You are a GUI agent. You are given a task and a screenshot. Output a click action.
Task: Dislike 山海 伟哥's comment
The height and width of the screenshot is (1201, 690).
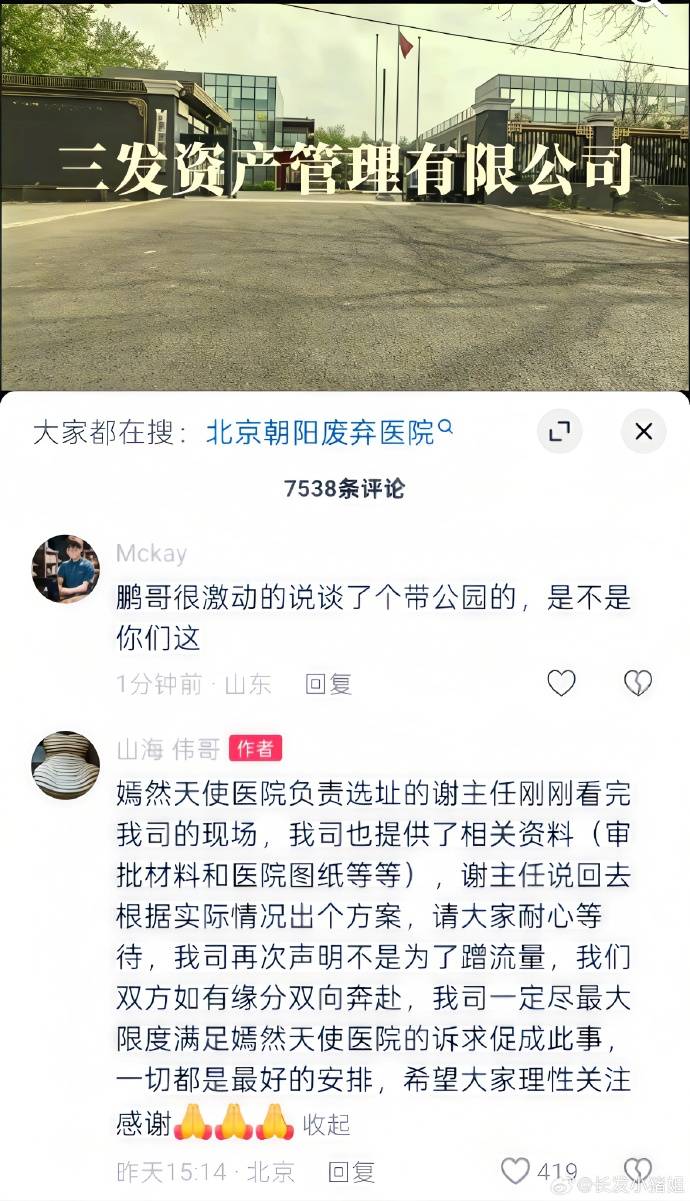point(637,1172)
